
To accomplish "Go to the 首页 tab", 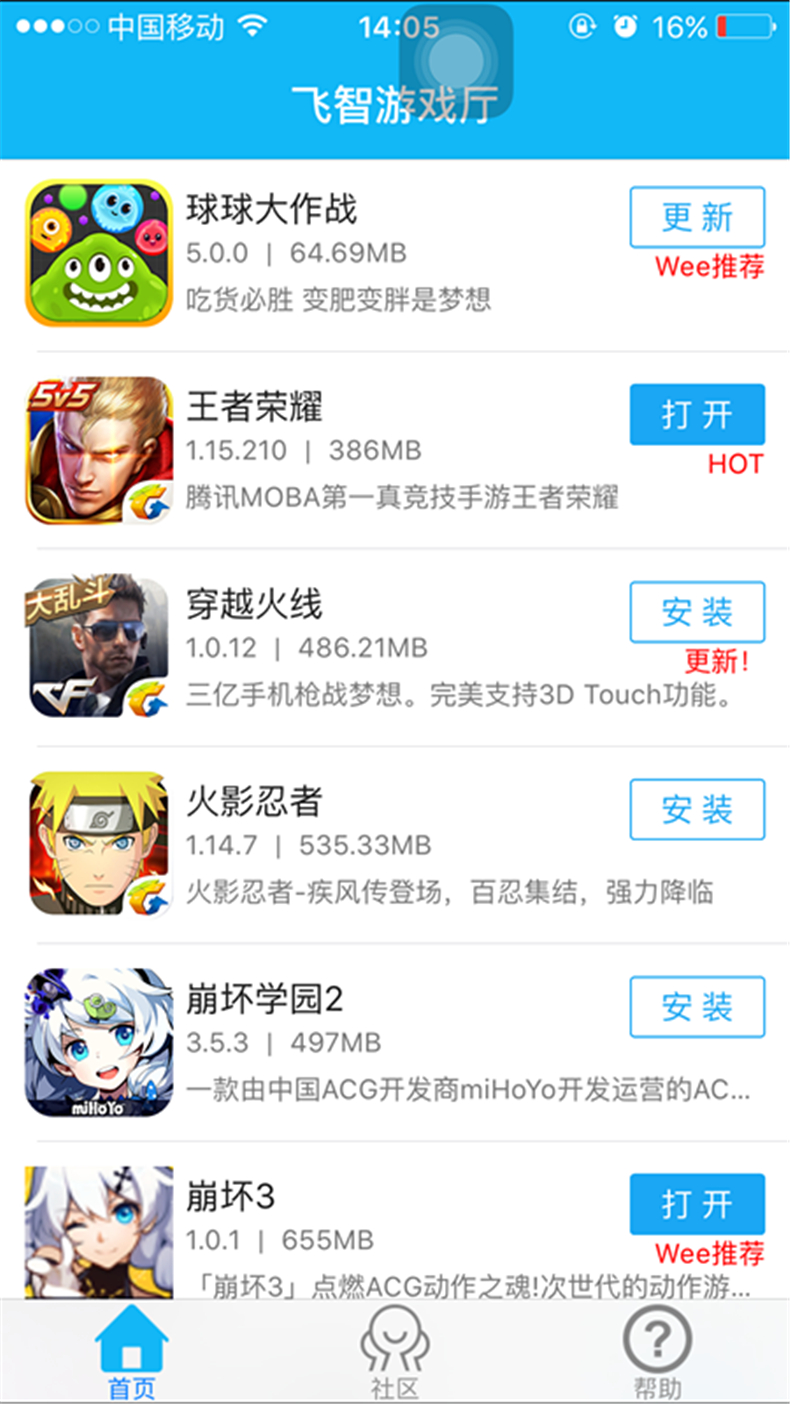I will pyautogui.click(x=132, y=1352).
